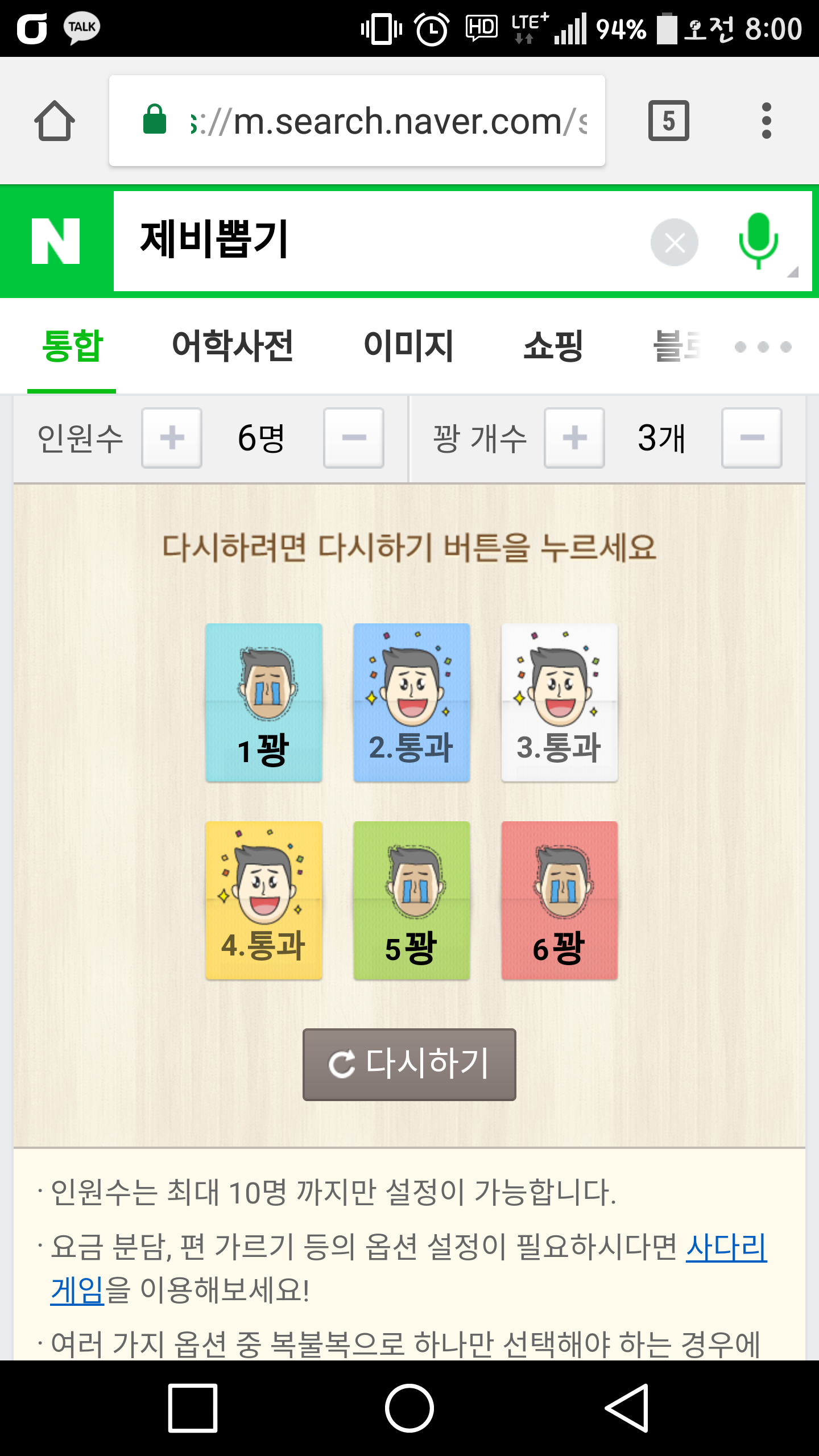Image resolution: width=819 pixels, height=1456 pixels.
Task: Open the tab switcher showing 5 tabs
Action: (x=668, y=121)
